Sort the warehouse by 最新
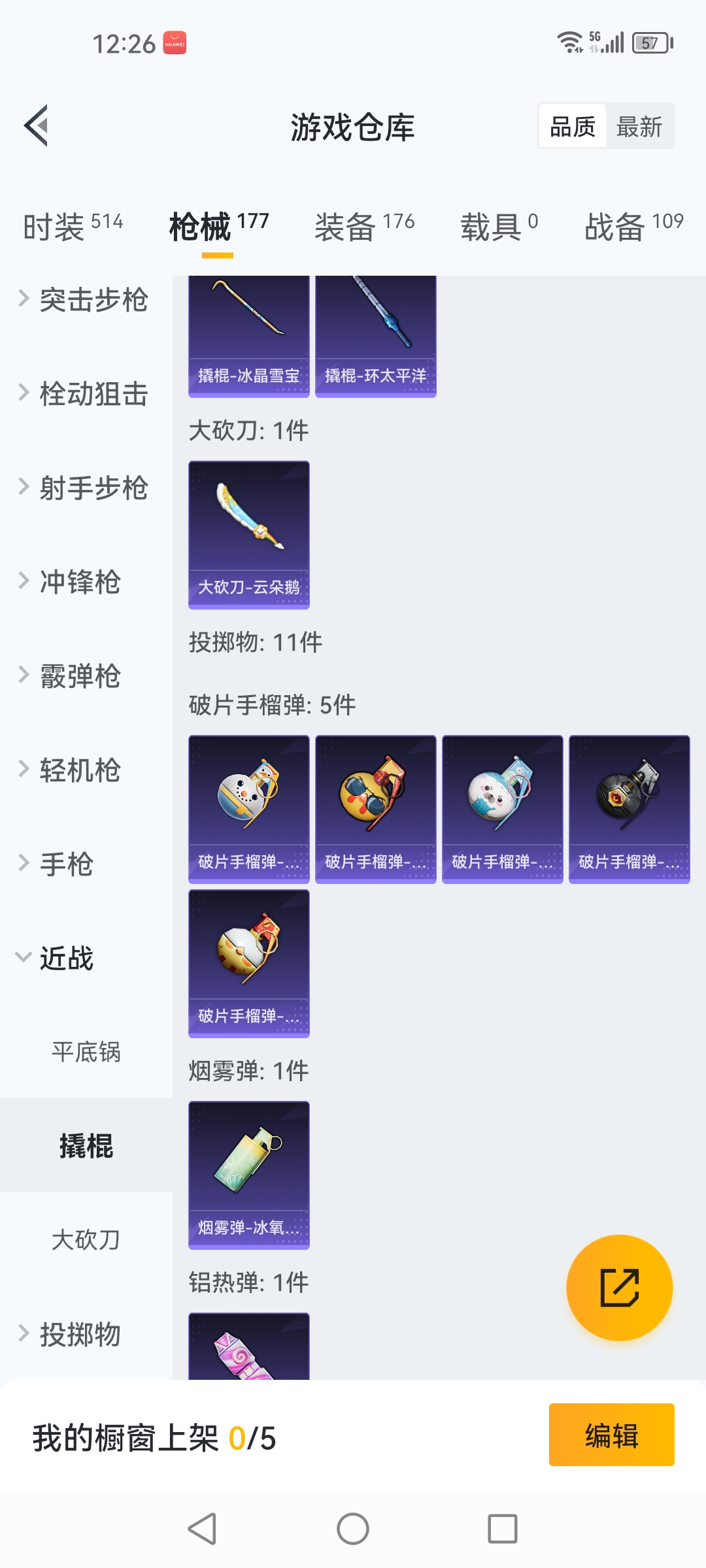The height and width of the screenshot is (1568, 706). [x=639, y=127]
